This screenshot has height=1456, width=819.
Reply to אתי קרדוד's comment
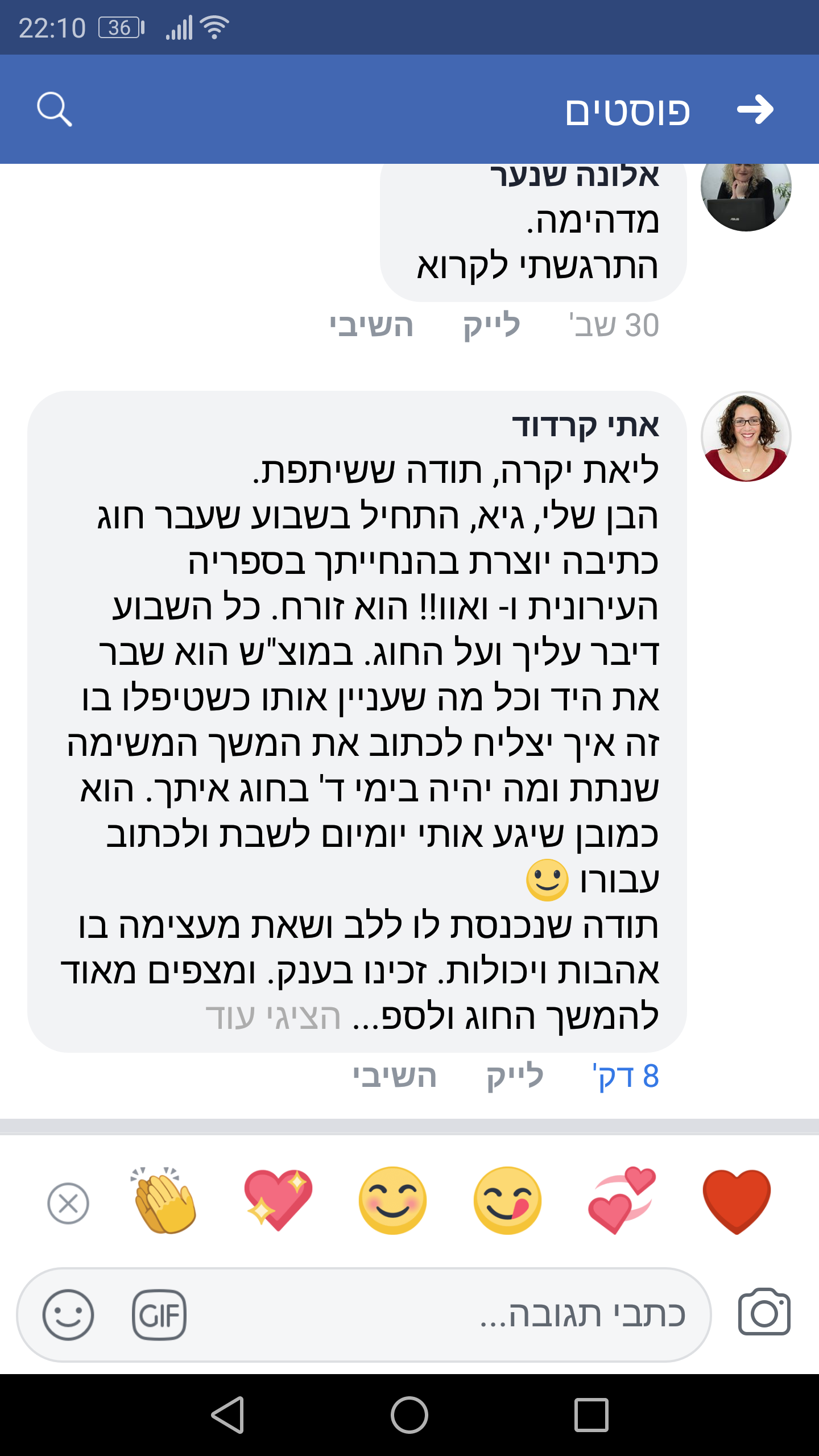tap(395, 1077)
